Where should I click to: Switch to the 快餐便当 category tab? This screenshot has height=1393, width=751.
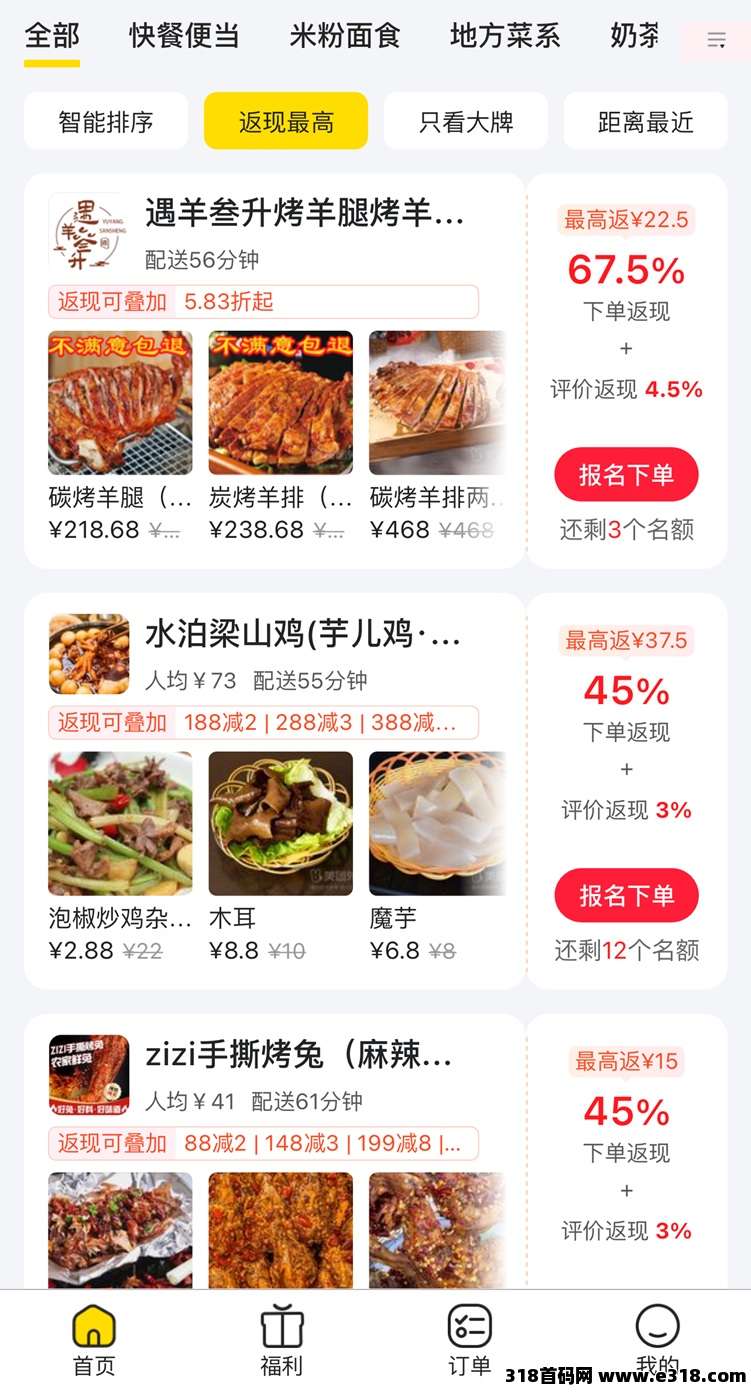[184, 37]
